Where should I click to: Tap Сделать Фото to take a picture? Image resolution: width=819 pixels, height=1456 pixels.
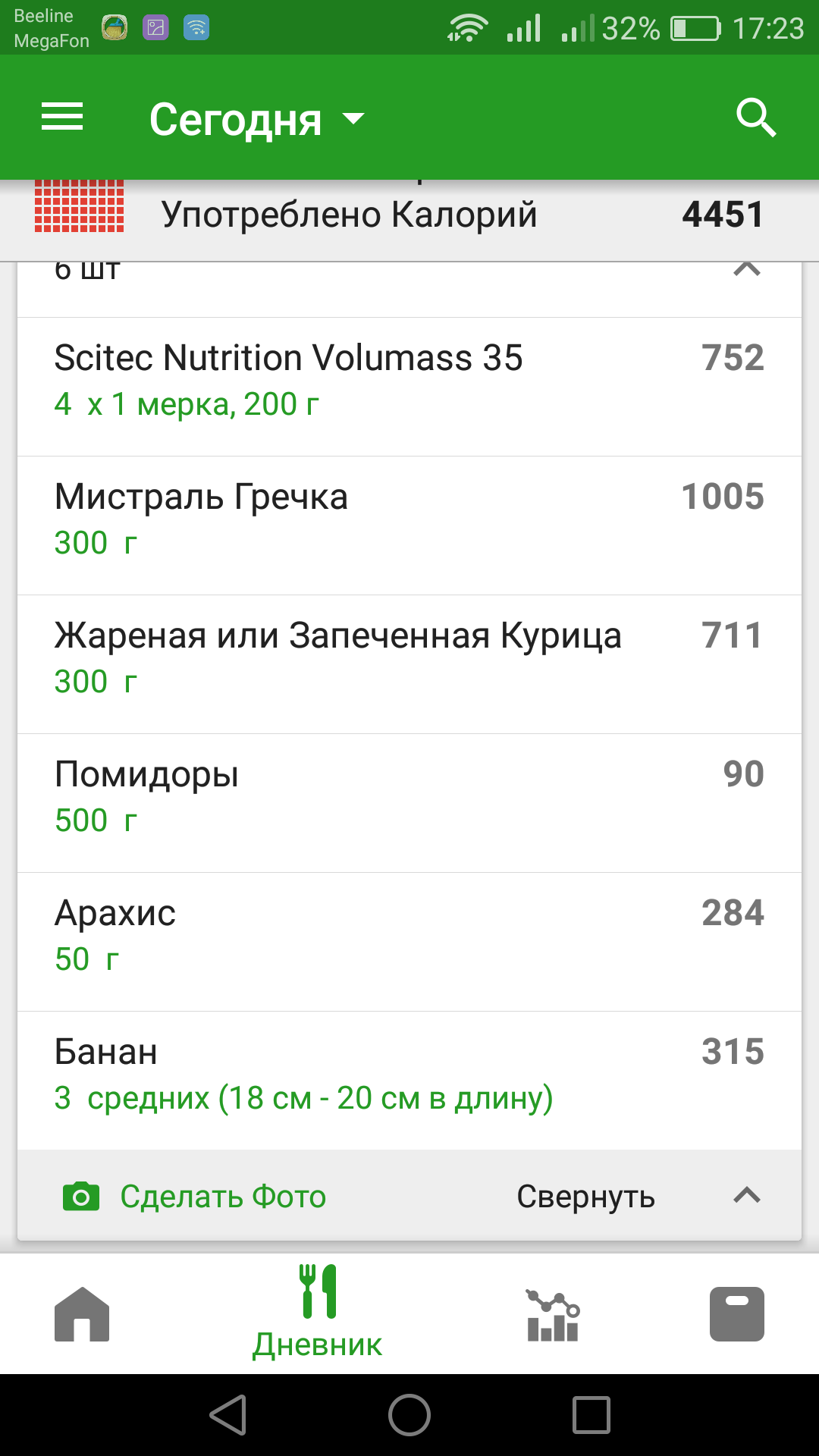196,1197
